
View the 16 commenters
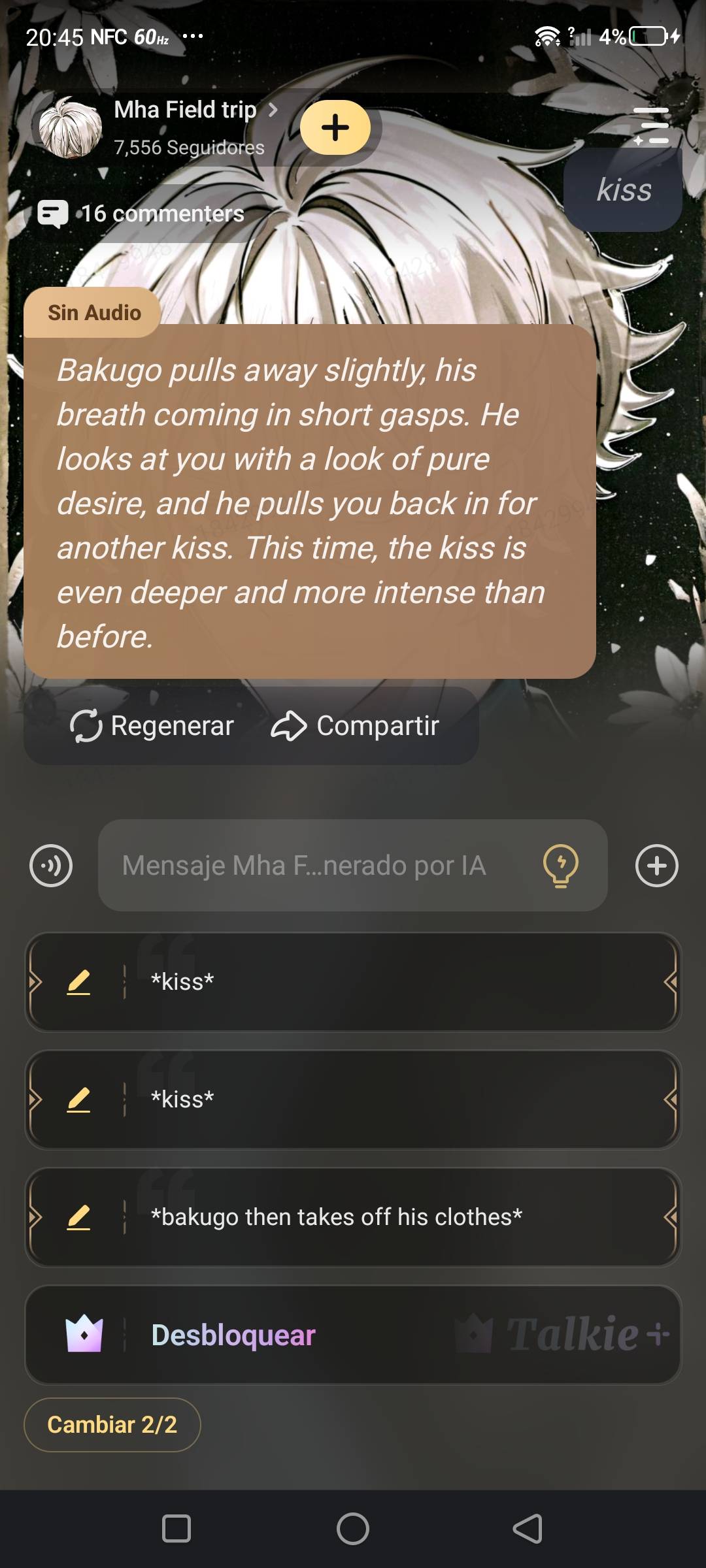click(143, 214)
